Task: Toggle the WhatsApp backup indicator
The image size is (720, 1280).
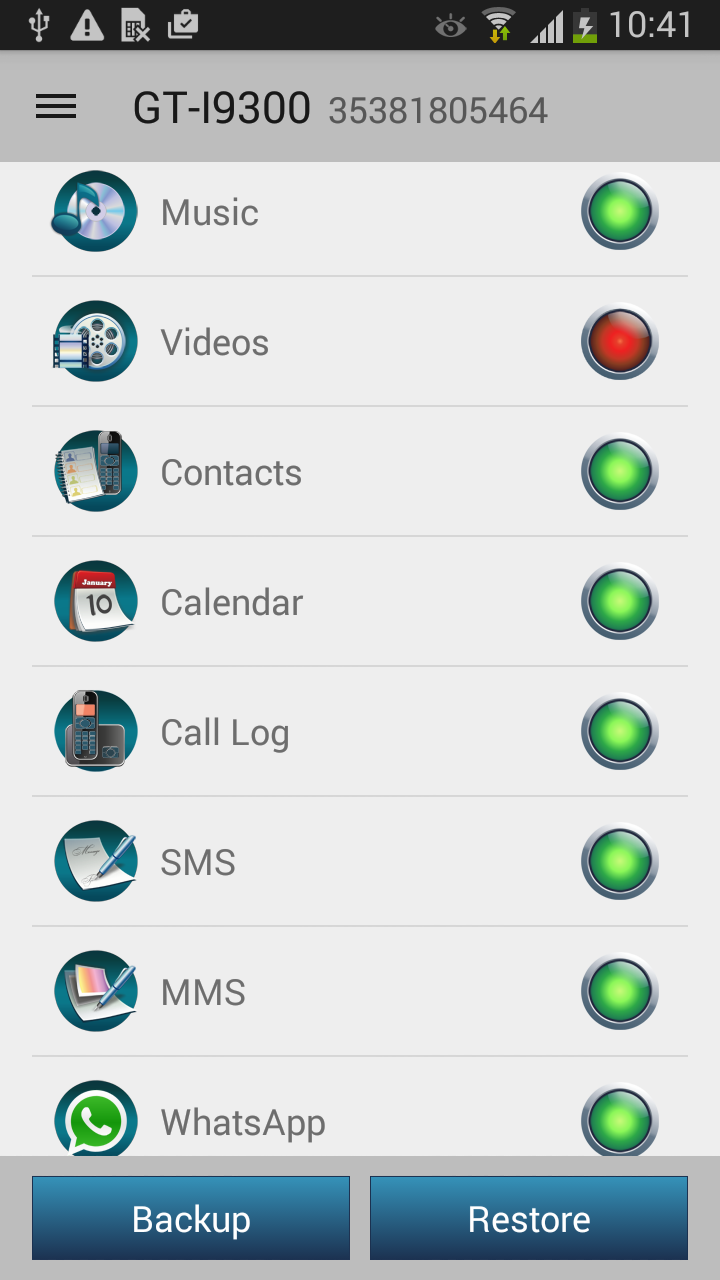Action: [x=619, y=1120]
